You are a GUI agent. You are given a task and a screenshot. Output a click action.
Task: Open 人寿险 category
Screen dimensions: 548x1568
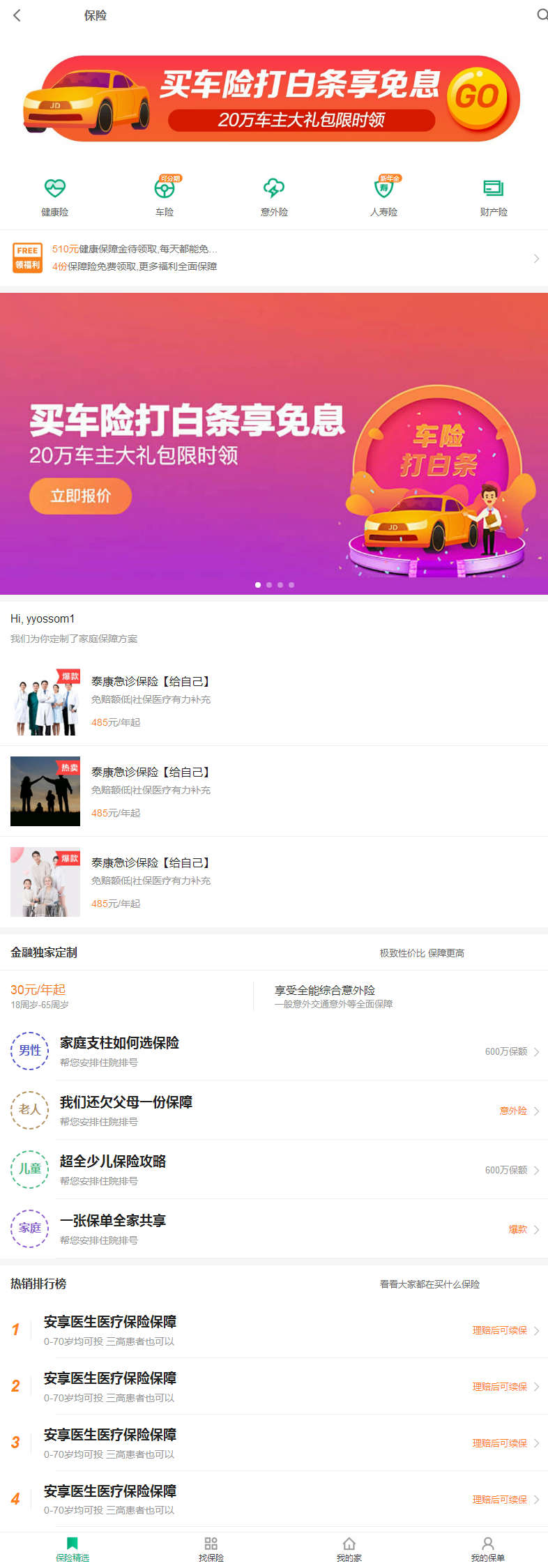383,197
